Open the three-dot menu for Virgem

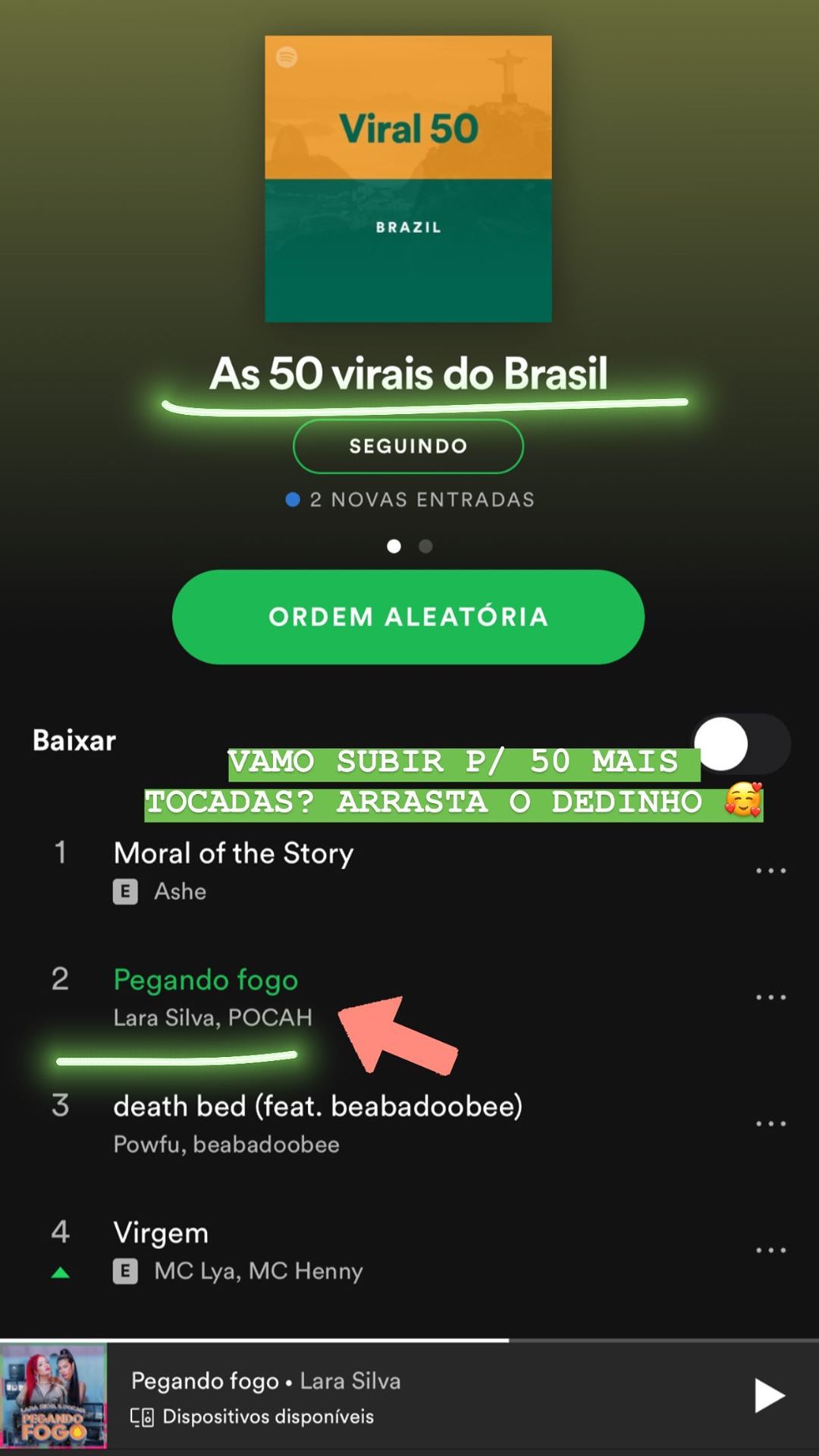coord(770,1250)
